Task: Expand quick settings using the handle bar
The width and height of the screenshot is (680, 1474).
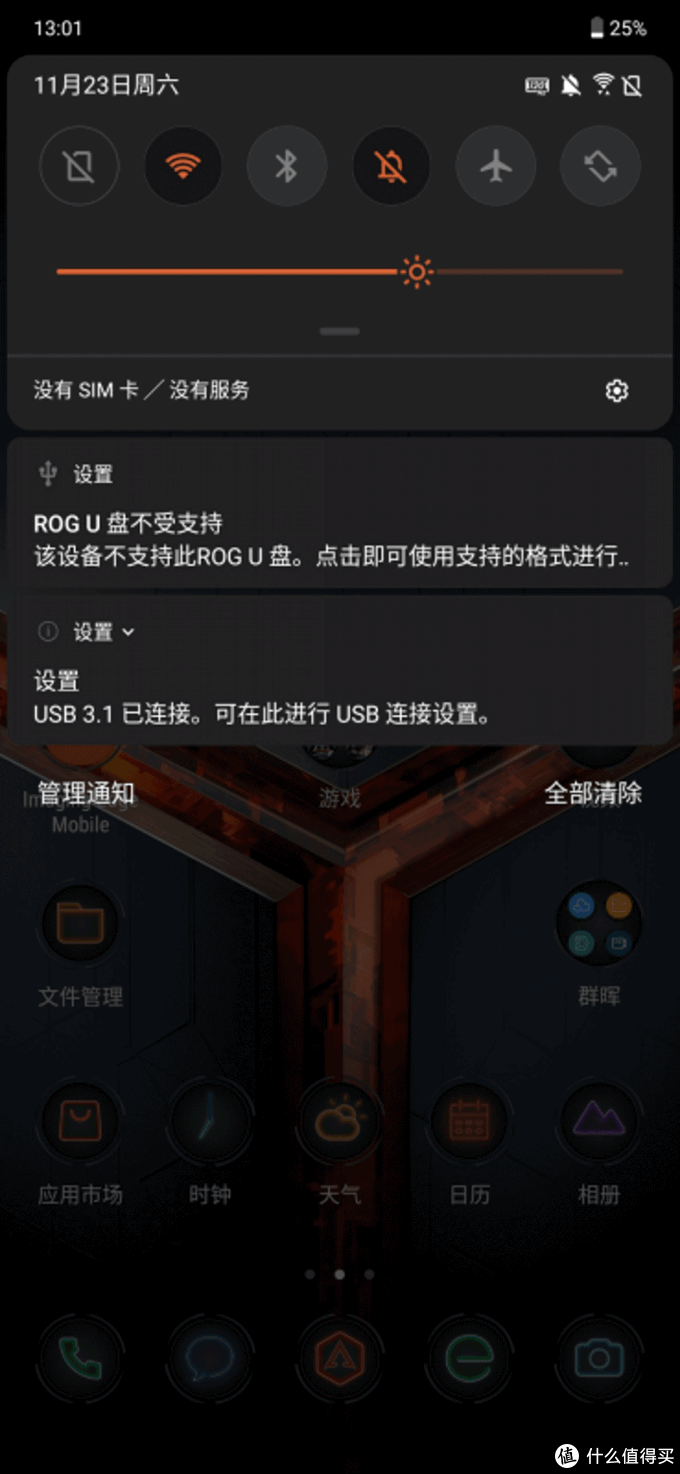Action: (x=340, y=331)
